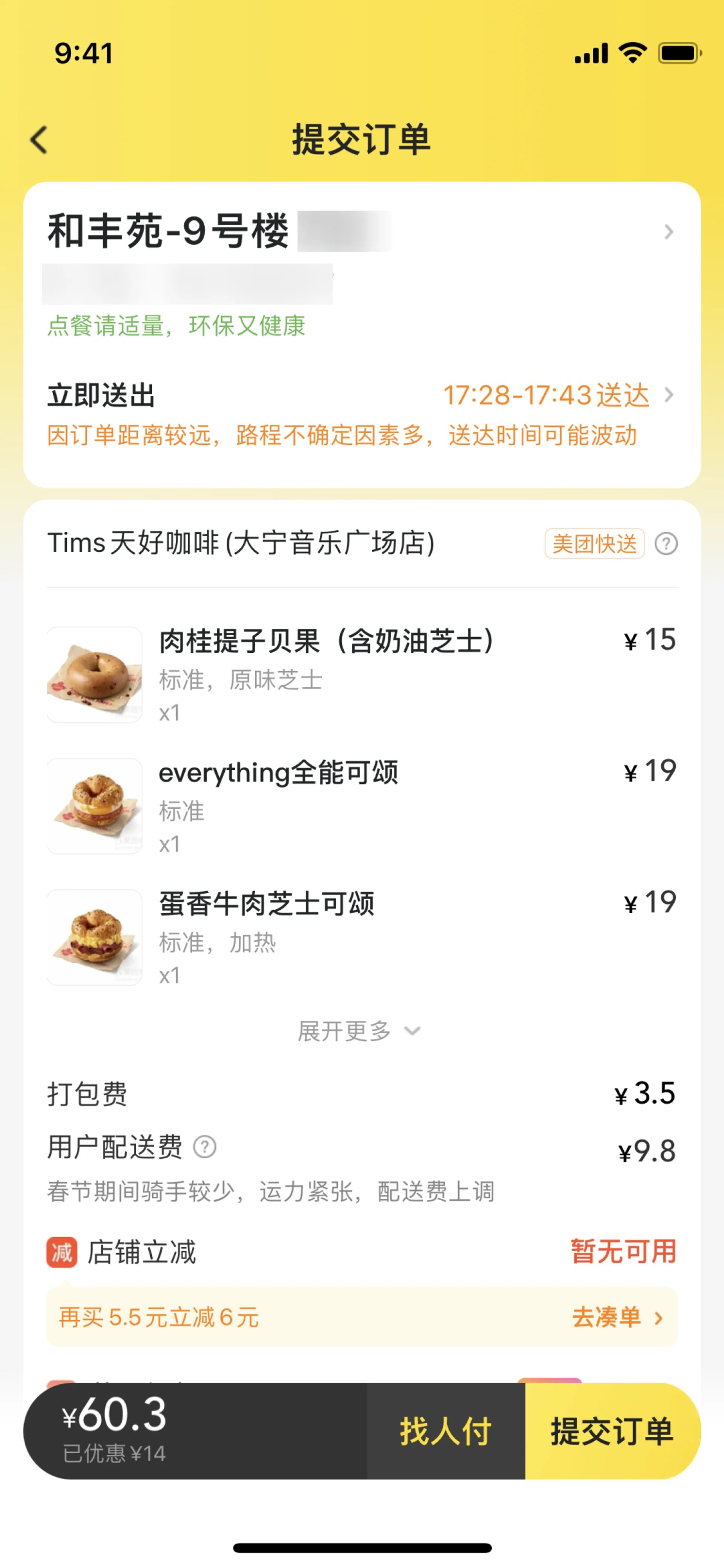Show info about the 用户配送费 delivery fee
This screenshot has height=1568, width=724.
coord(205,1147)
